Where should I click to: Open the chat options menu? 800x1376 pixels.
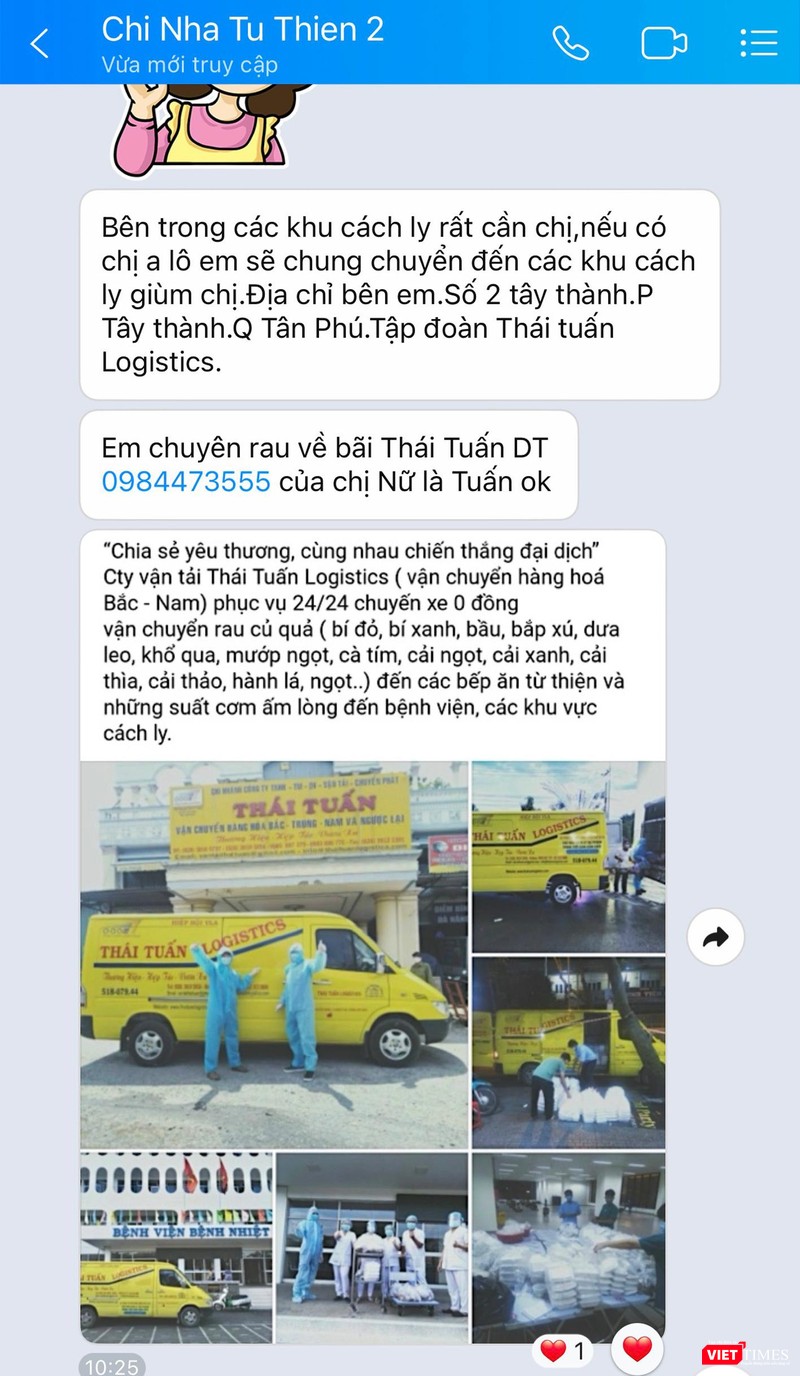coord(758,43)
